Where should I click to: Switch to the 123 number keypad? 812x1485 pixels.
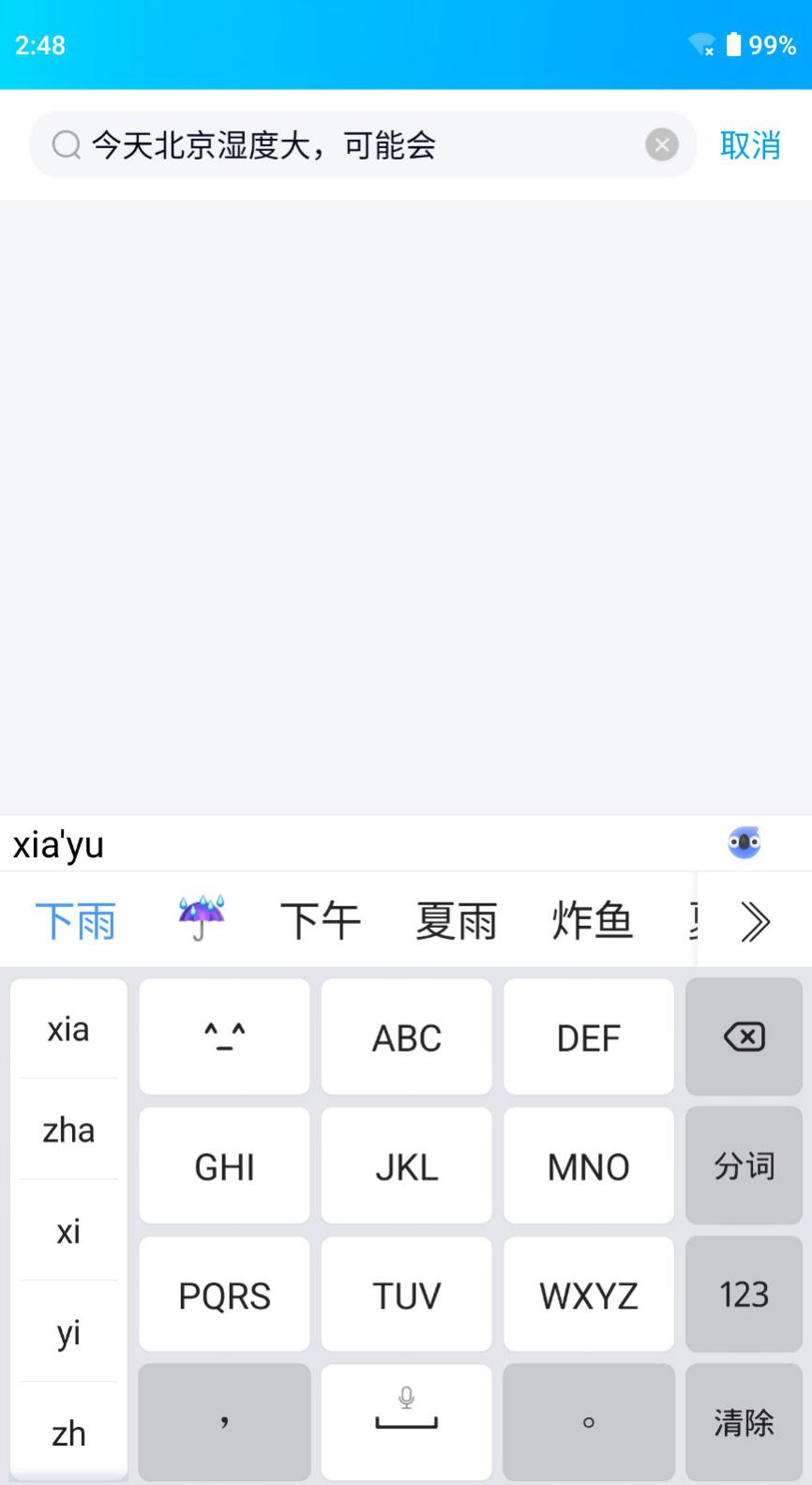pos(744,1295)
